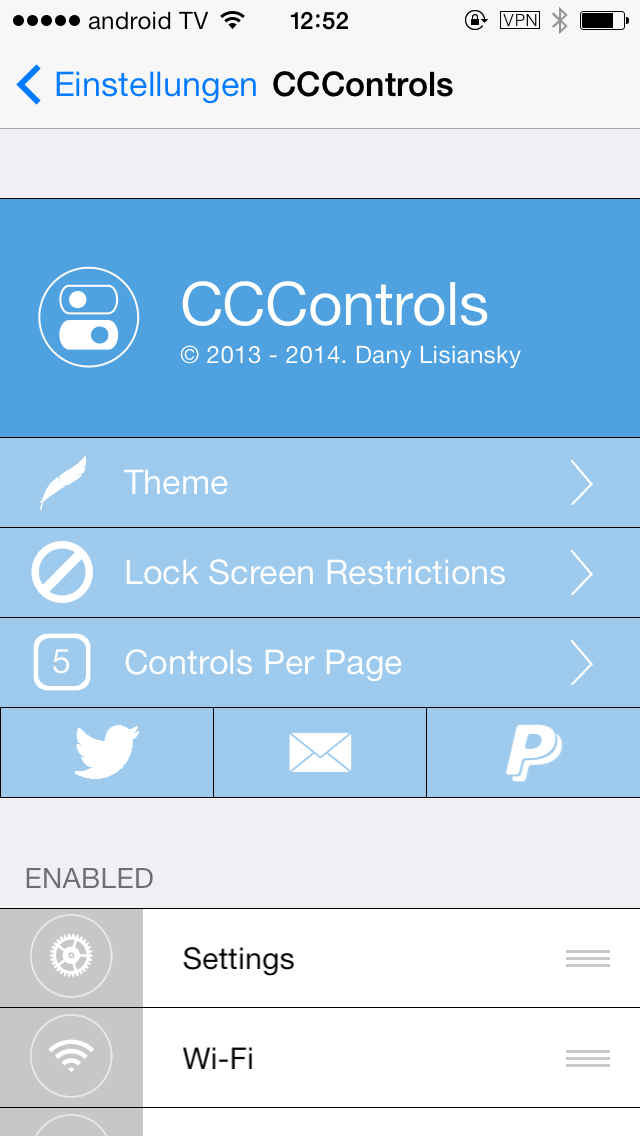This screenshot has height=1136, width=640.
Task: Open the Theme settings
Action: tap(320, 483)
